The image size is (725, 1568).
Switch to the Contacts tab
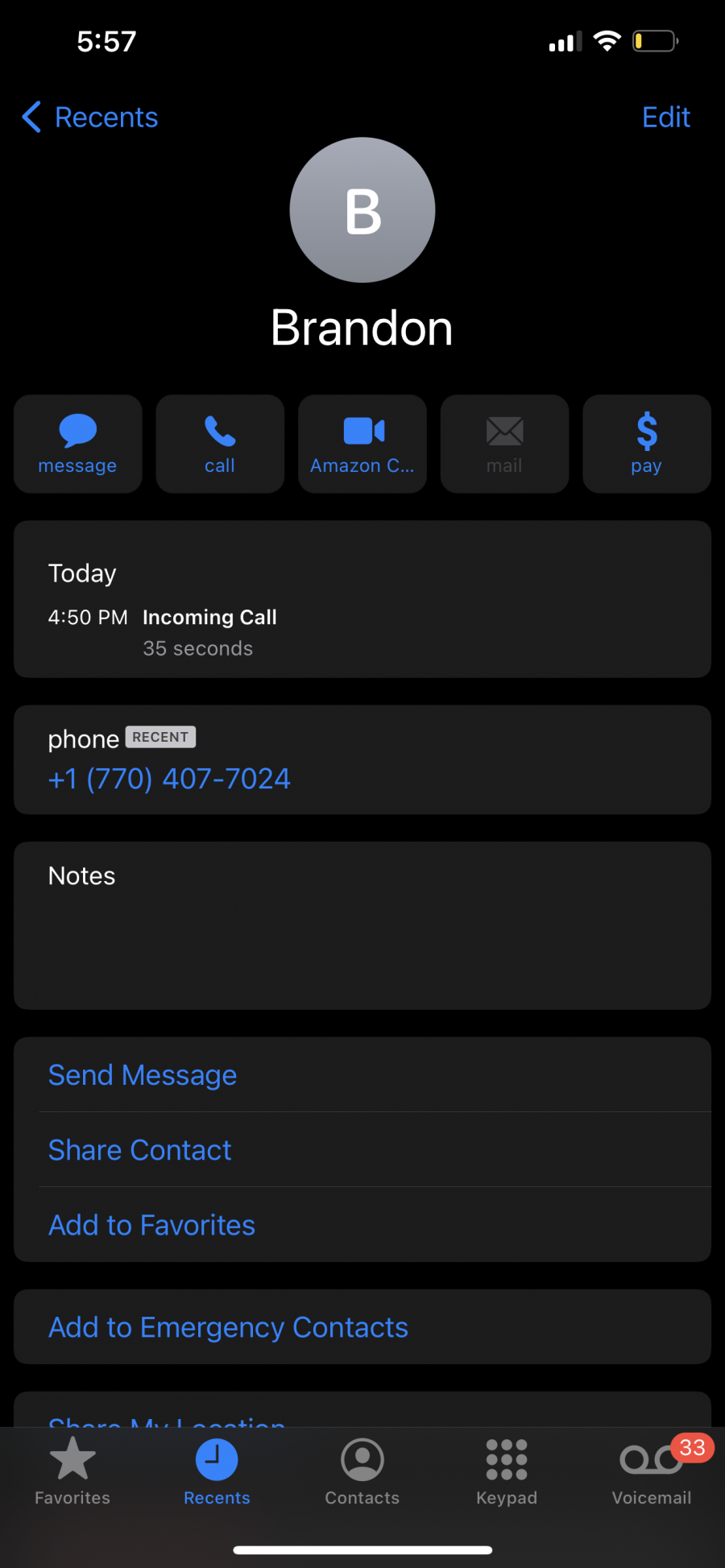tap(362, 1472)
